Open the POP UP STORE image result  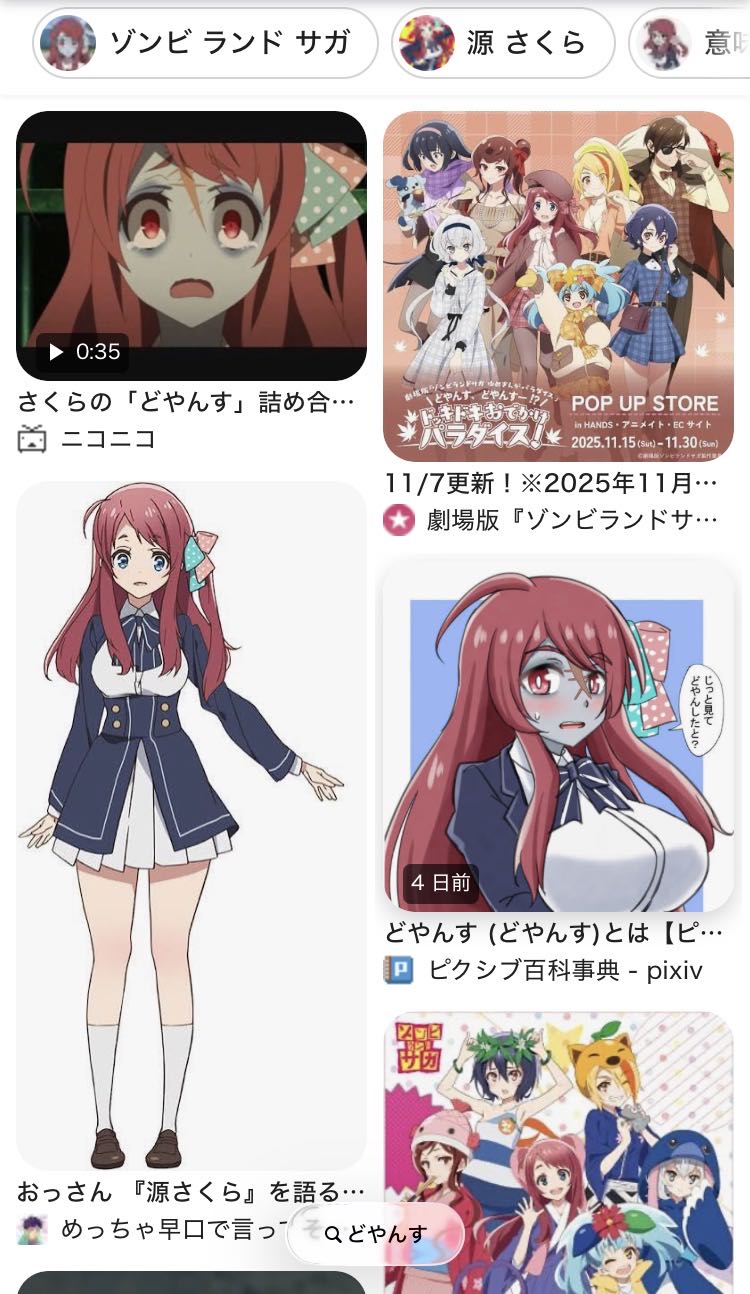(x=558, y=285)
